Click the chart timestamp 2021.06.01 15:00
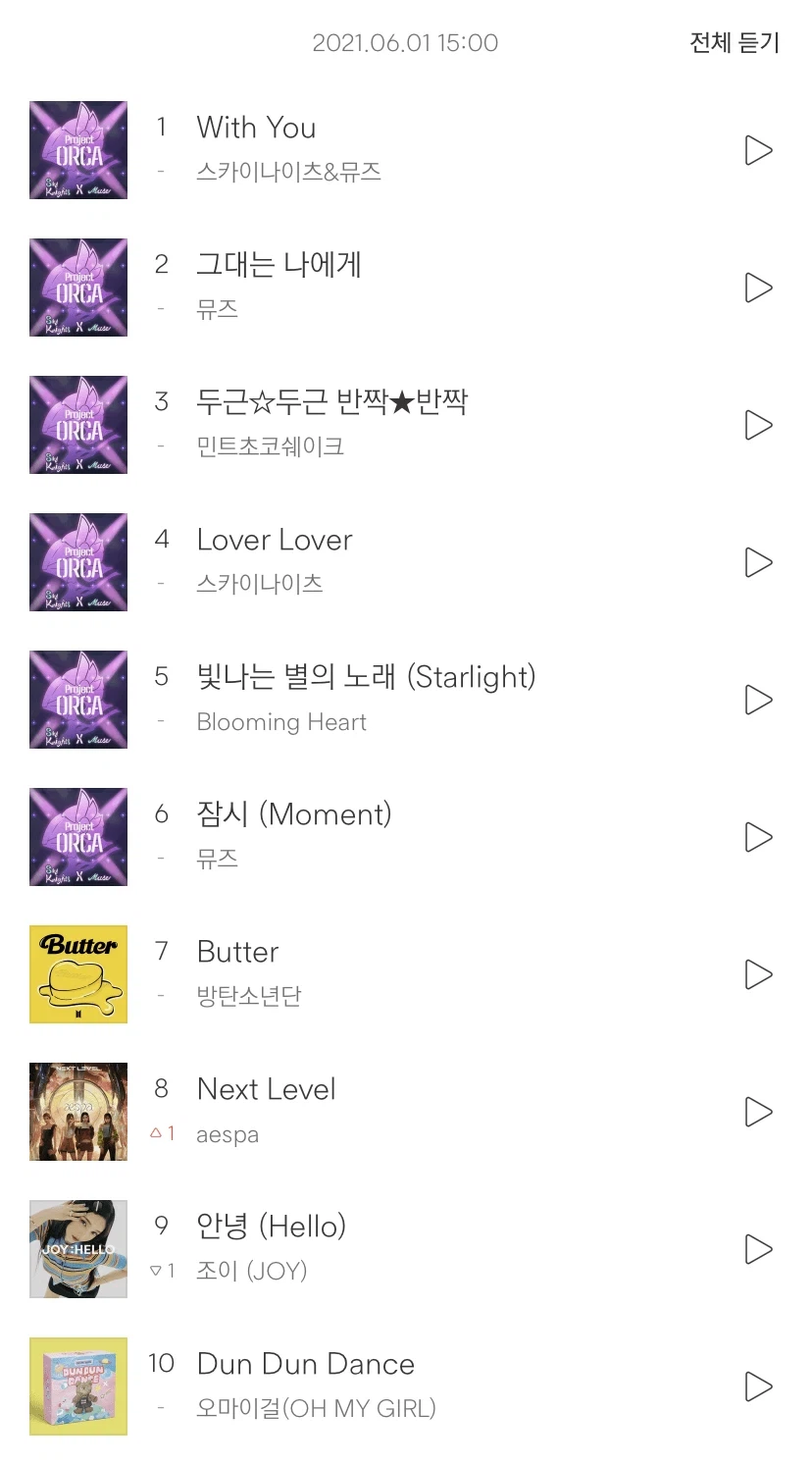Screen dimensions: 812x1464 tap(405, 42)
